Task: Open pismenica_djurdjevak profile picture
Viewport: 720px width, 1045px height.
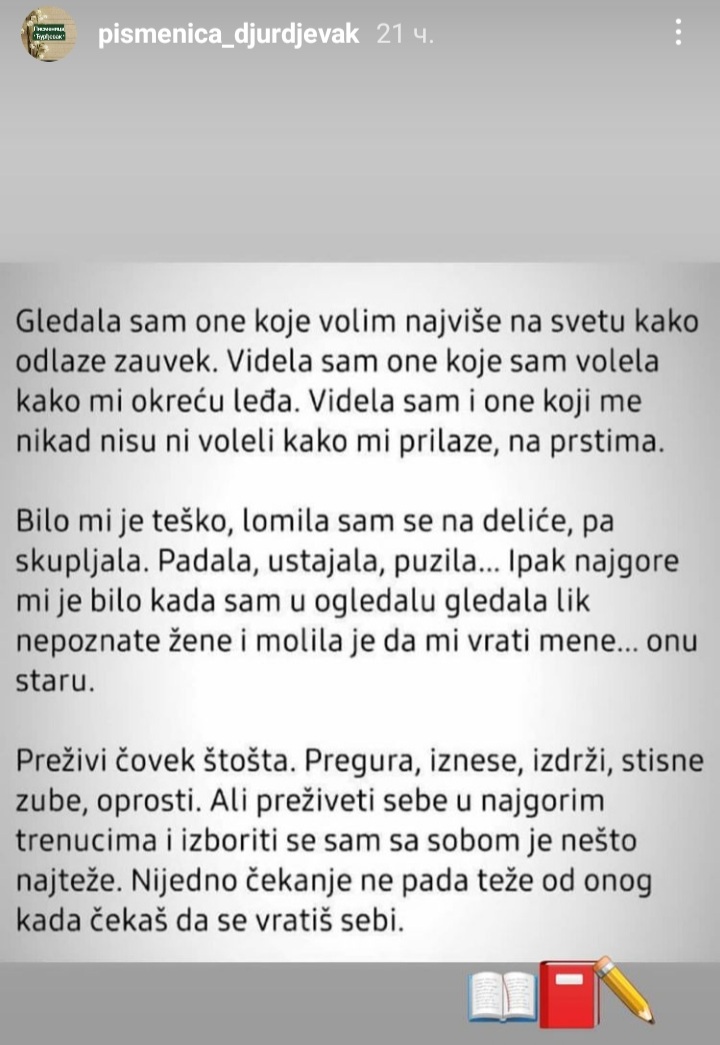Action: [49, 34]
